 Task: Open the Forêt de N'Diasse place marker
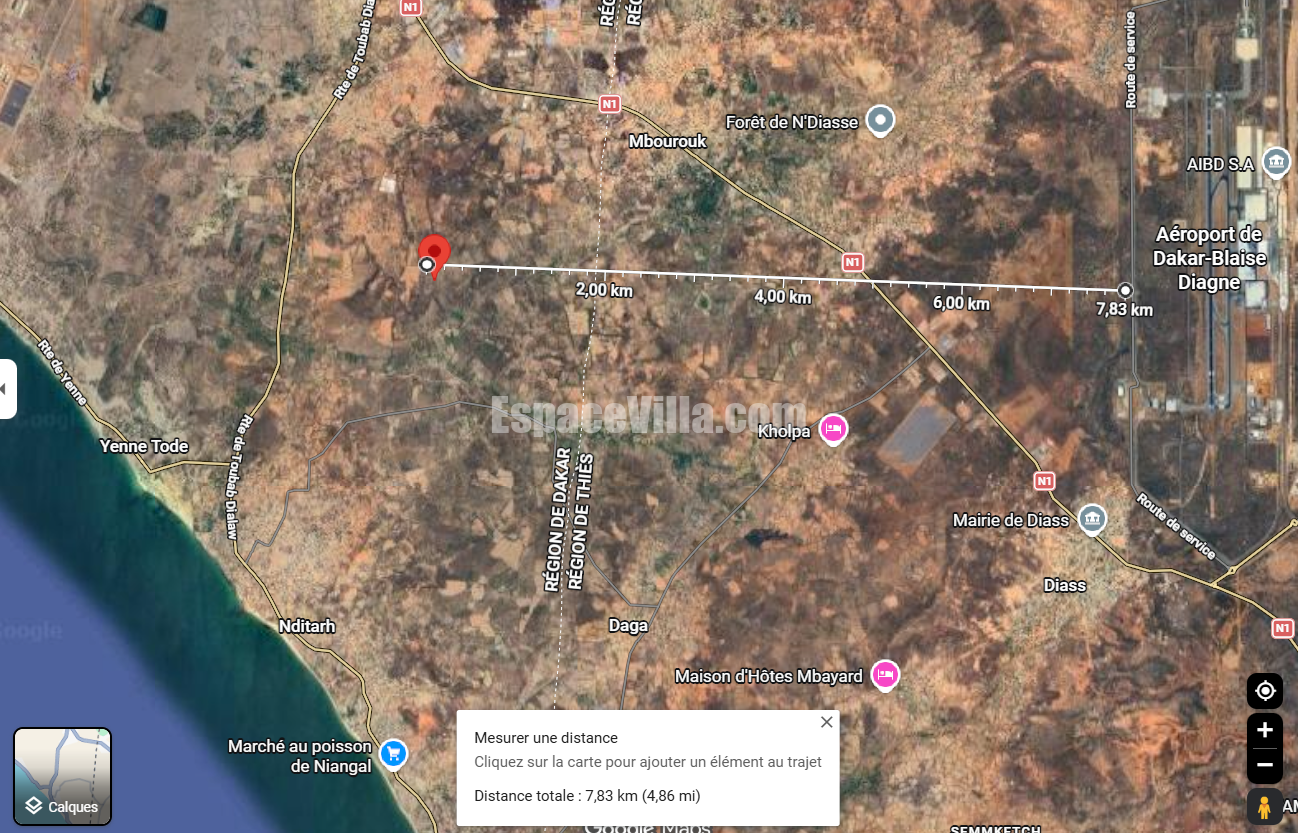click(880, 121)
